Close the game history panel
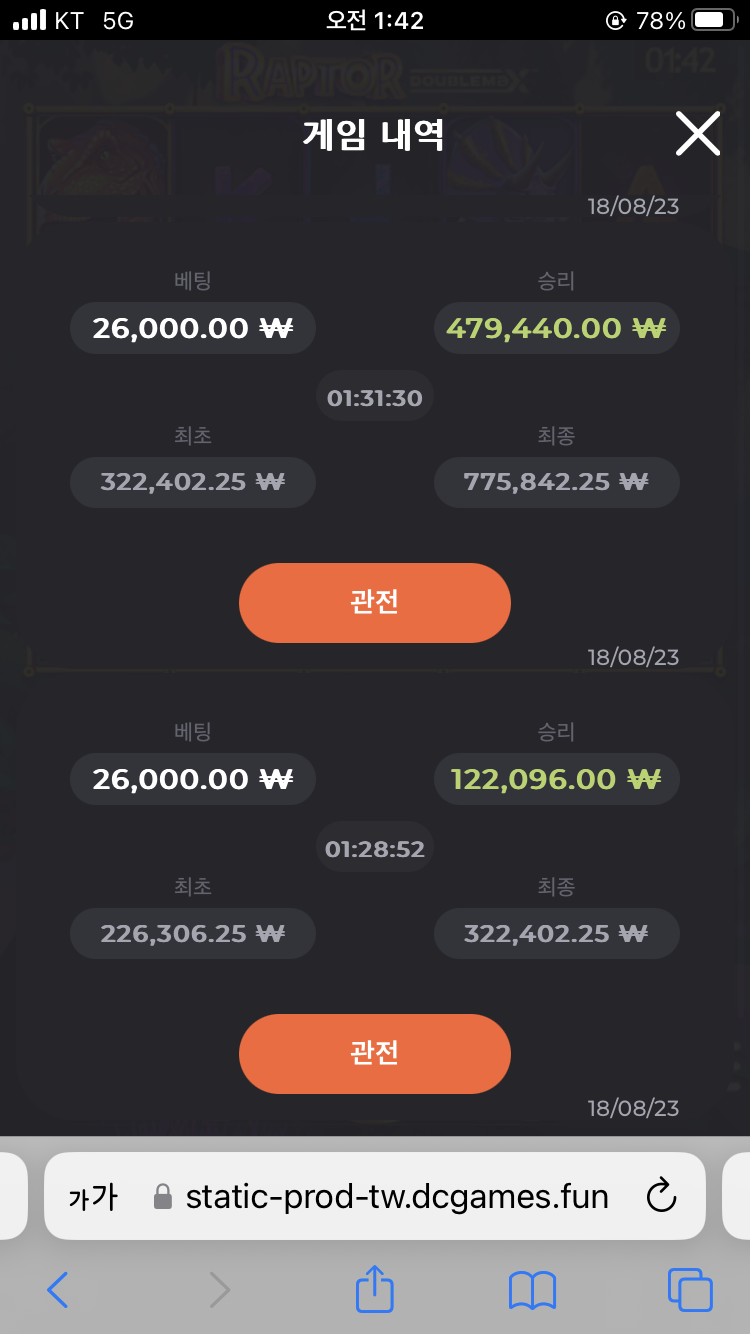The height and width of the screenshot is (1334, 750). tap(697, 133)
